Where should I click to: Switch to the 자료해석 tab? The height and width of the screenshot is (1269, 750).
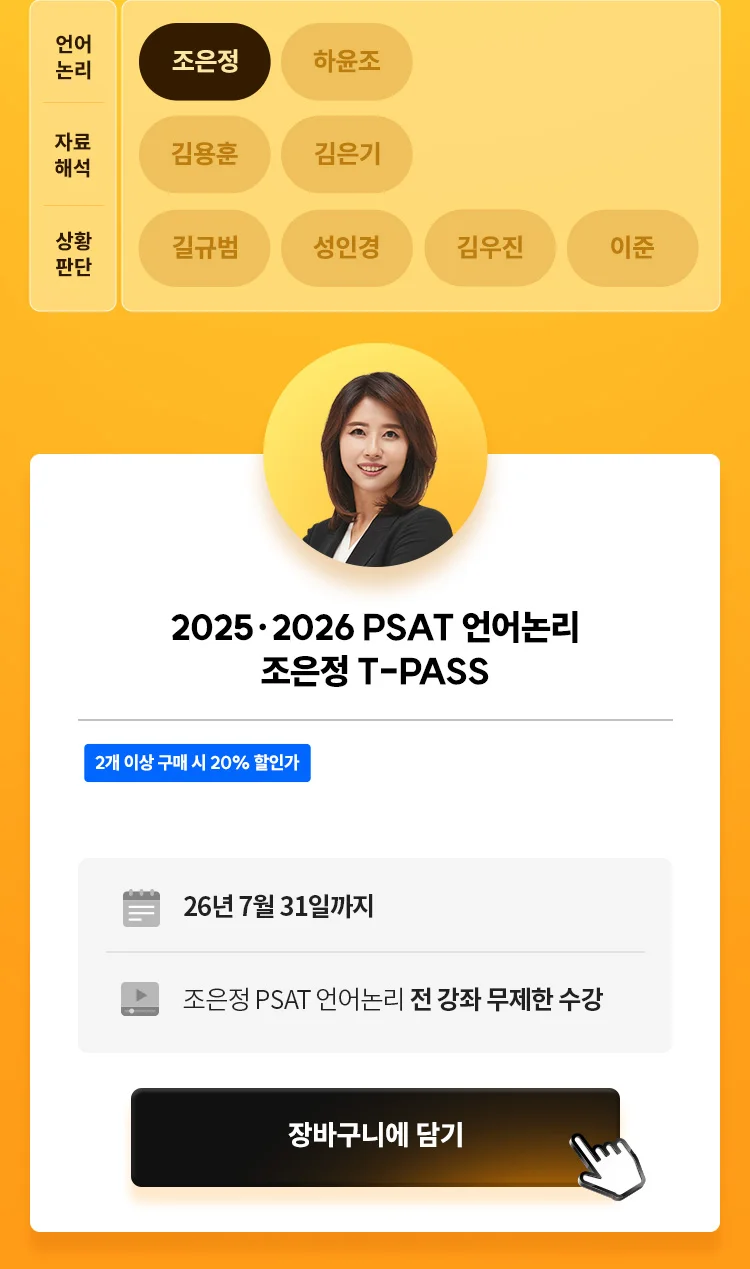coord(73,154)
